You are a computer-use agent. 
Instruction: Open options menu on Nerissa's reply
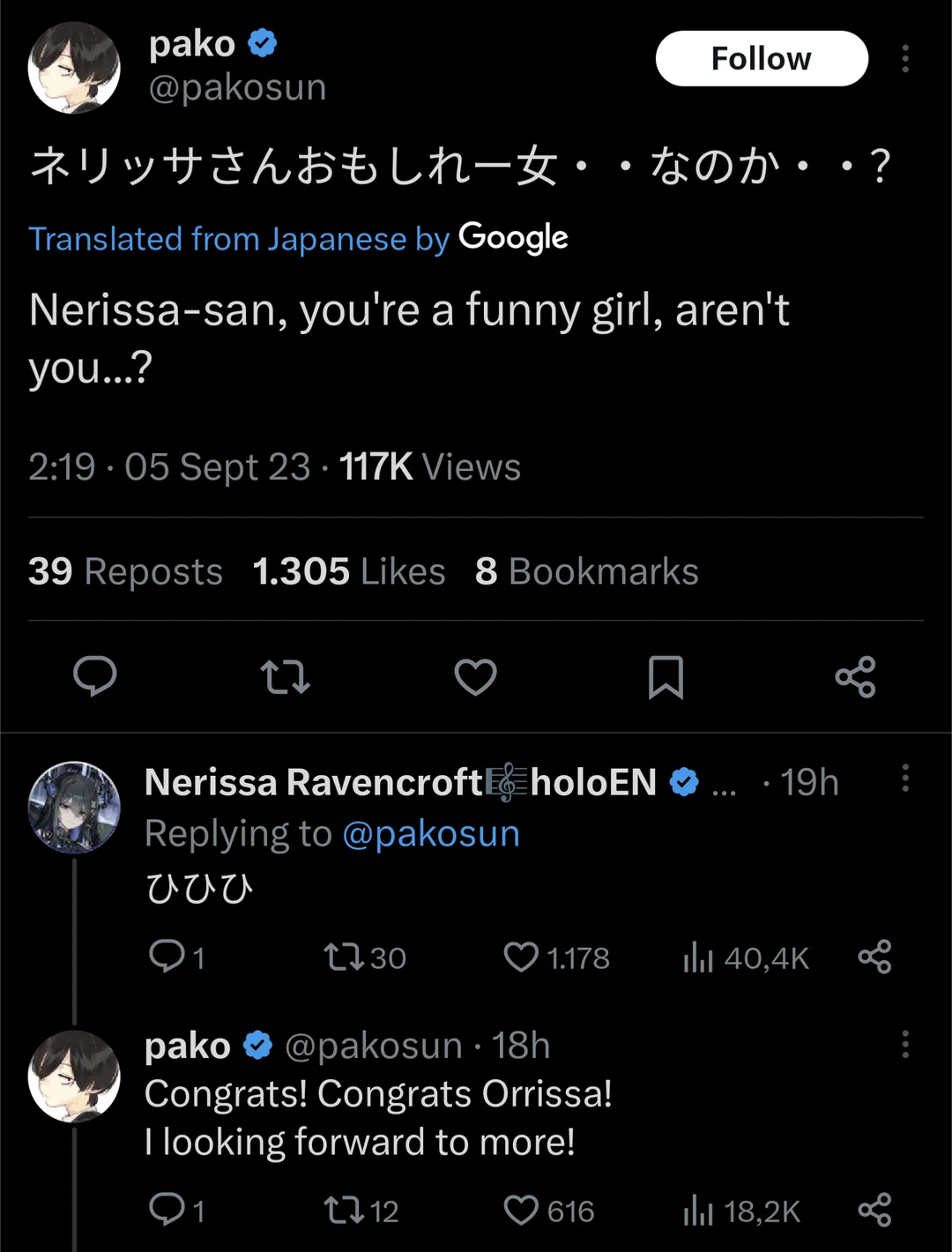tap(905, 781)
